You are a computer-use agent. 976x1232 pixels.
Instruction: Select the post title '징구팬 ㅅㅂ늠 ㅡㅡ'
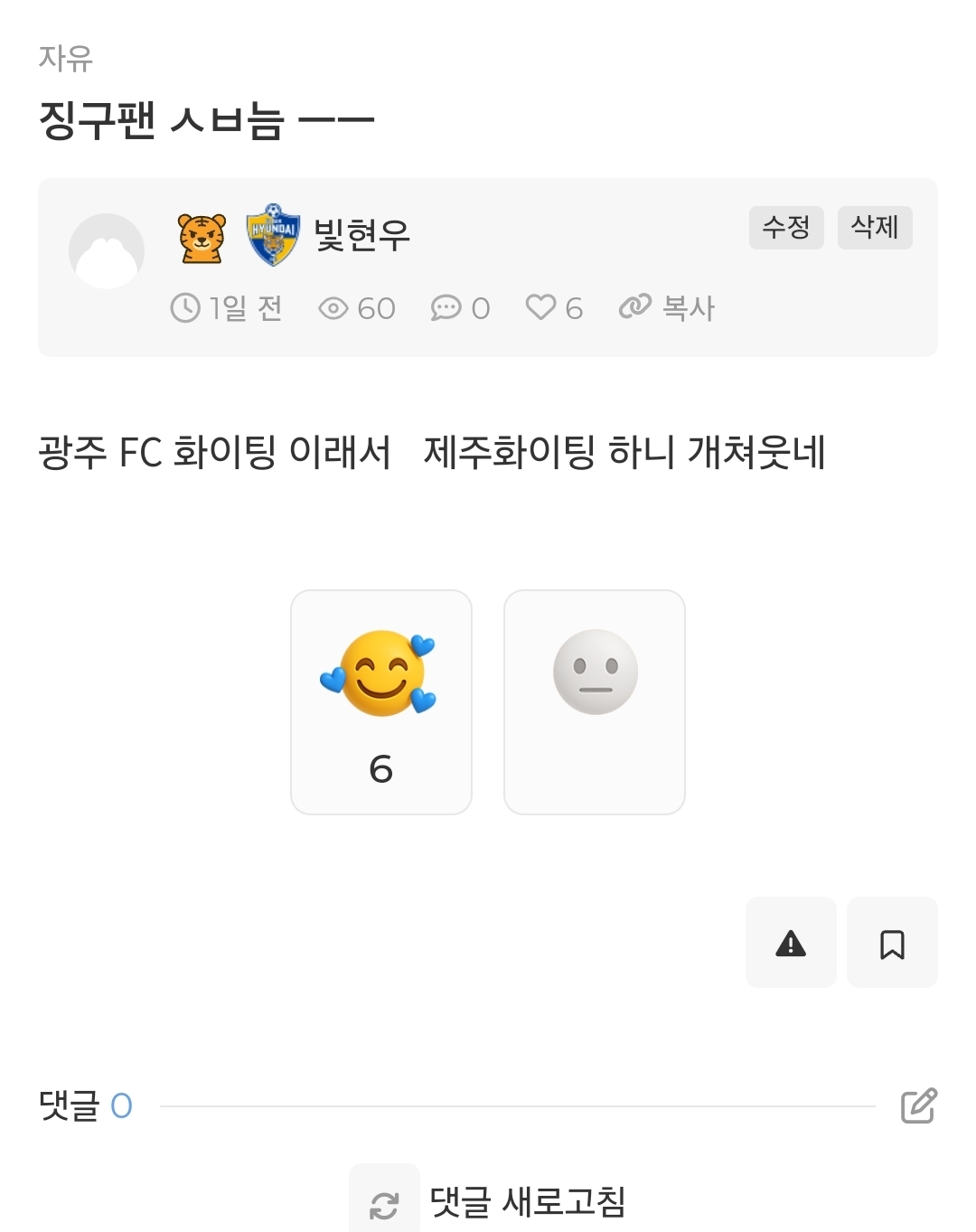coord(206,118)
